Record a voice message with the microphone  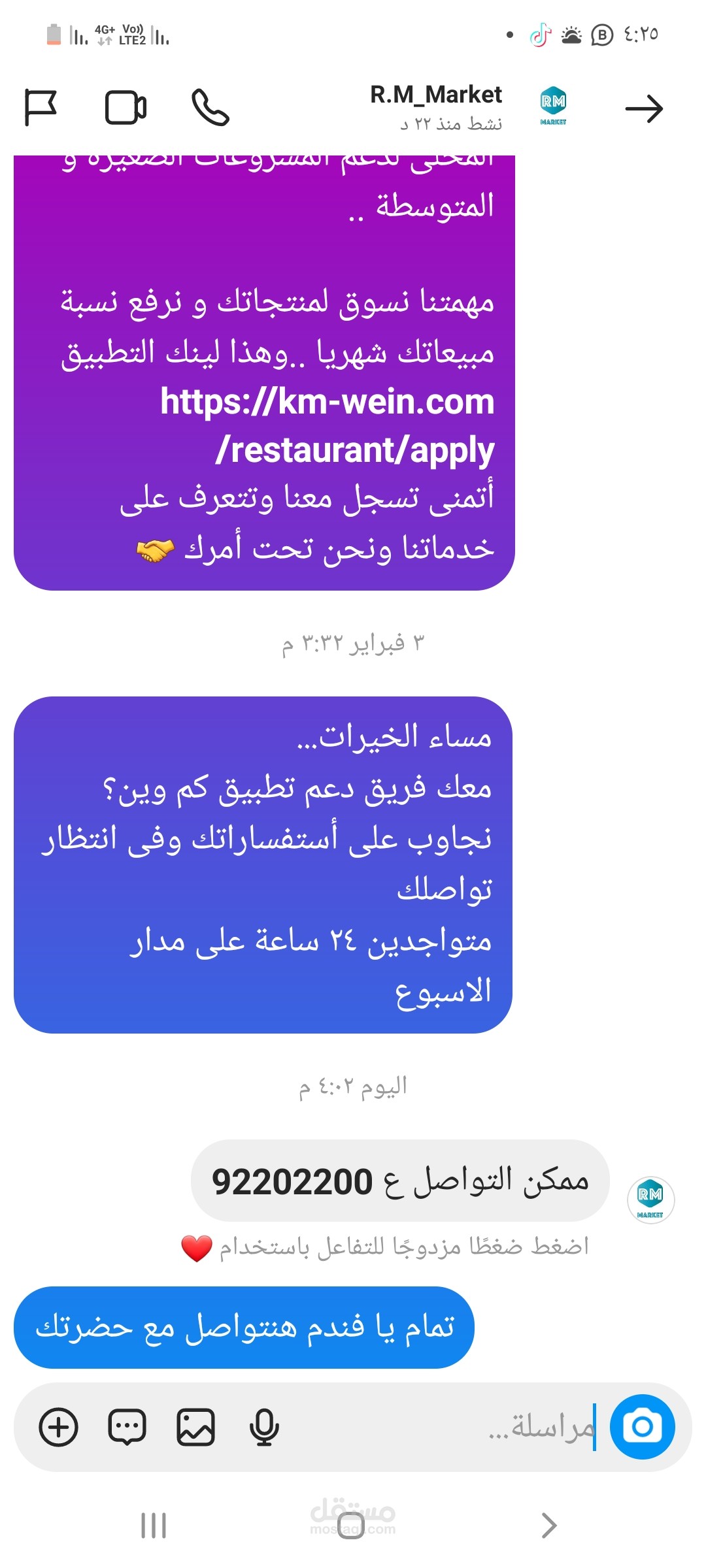pos(264,1426)
